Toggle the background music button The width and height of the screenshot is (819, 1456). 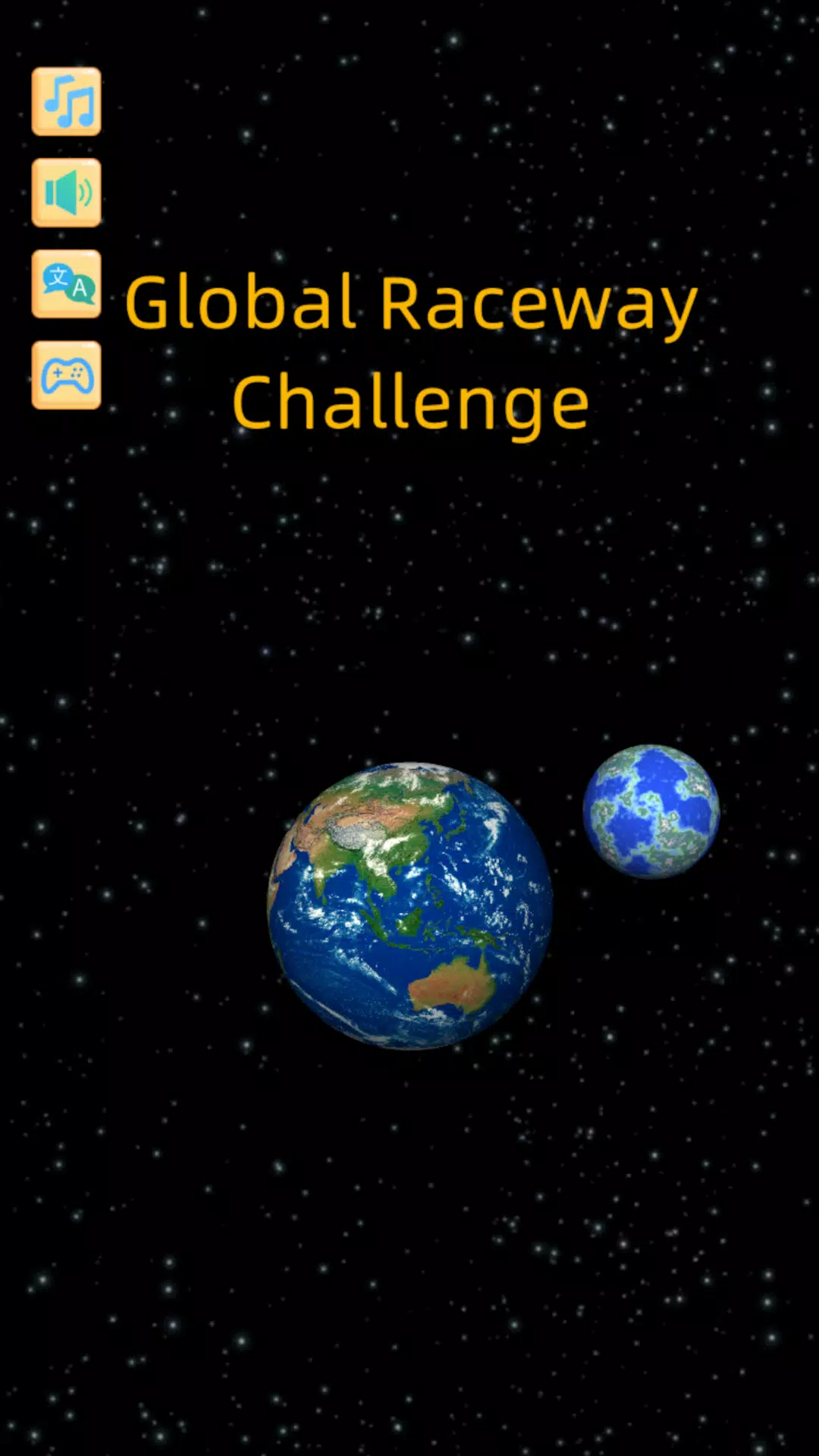coord(66,102)
